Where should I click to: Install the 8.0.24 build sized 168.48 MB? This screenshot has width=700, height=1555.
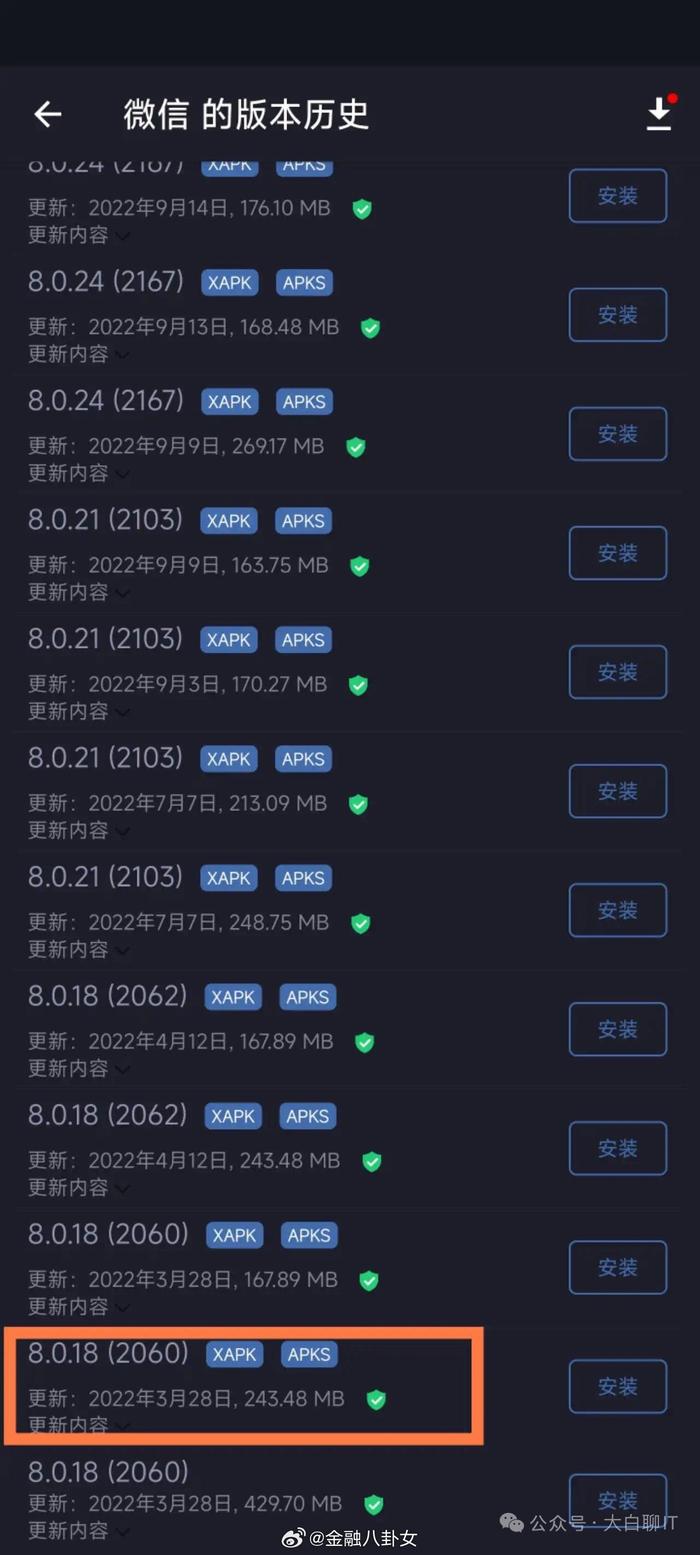tap(618, 315)
